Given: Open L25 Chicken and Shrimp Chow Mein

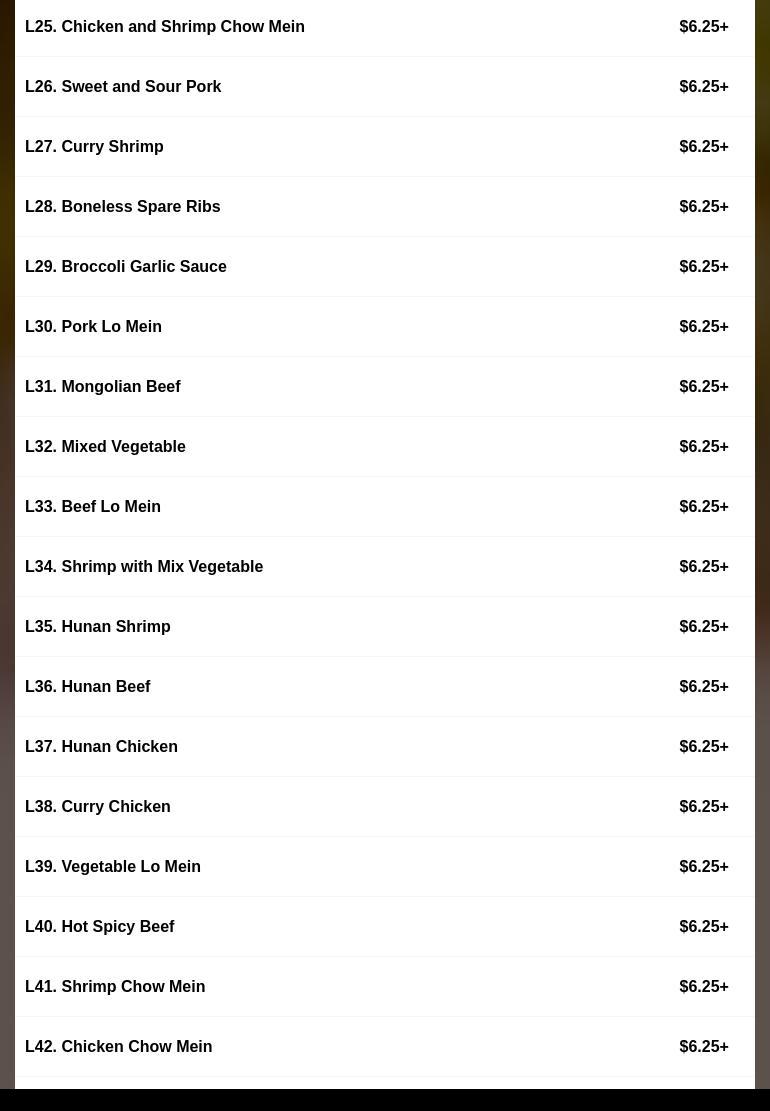Looking at the screenshot, I should tap(165, 27).
